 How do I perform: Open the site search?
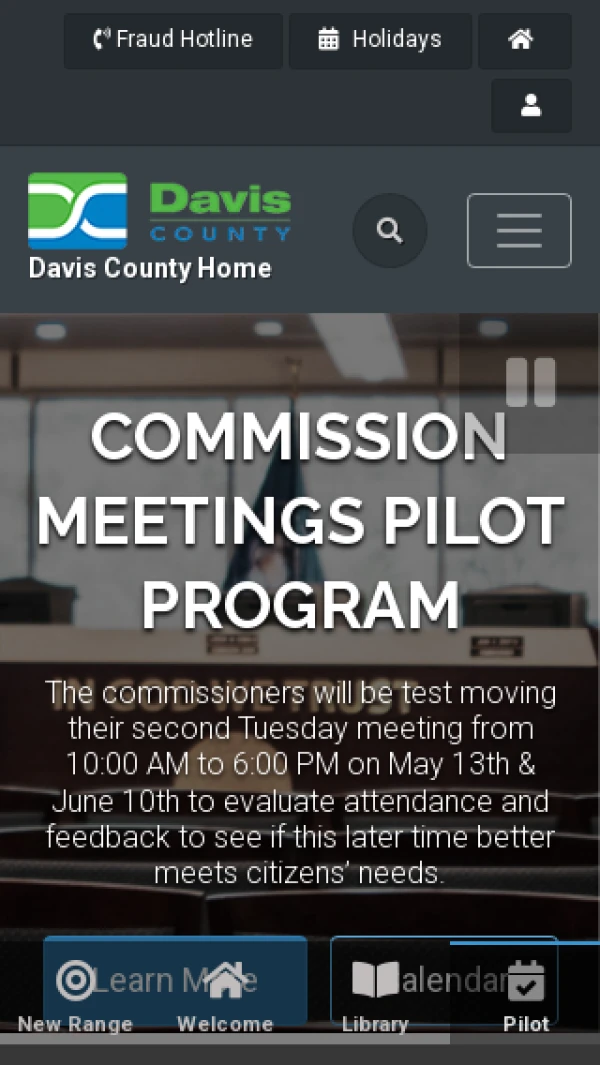click(x=389, y=231)
